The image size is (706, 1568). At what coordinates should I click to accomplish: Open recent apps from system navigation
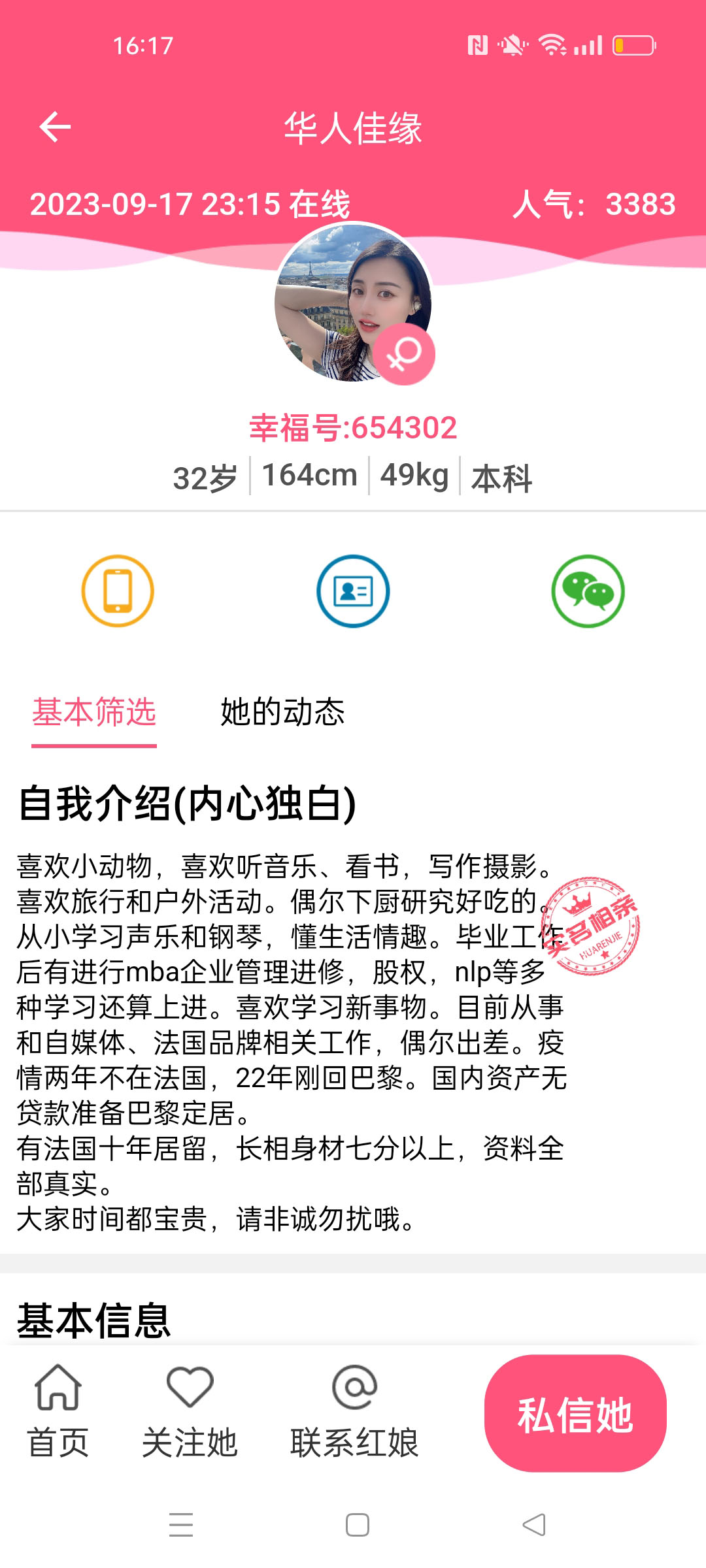click(x=181, y=1525)
